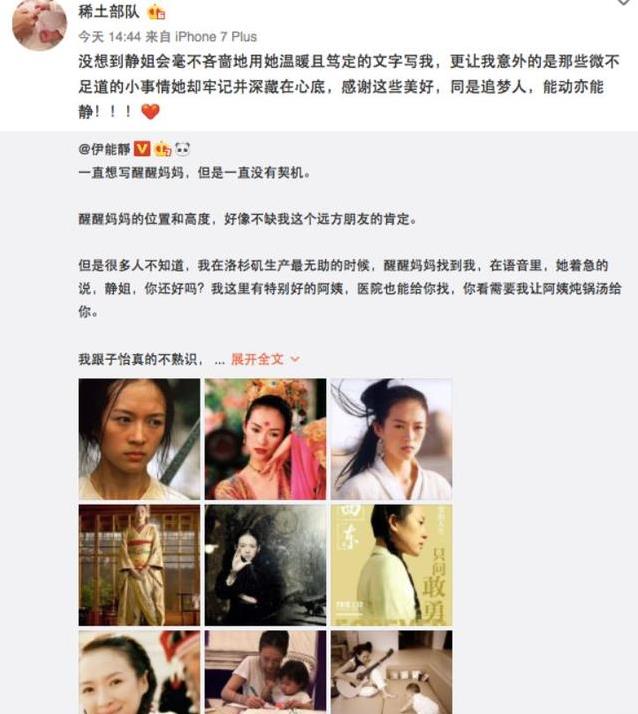Open the 稀土部队 username profile
The image size is (638, 714).
pos(110,13)
